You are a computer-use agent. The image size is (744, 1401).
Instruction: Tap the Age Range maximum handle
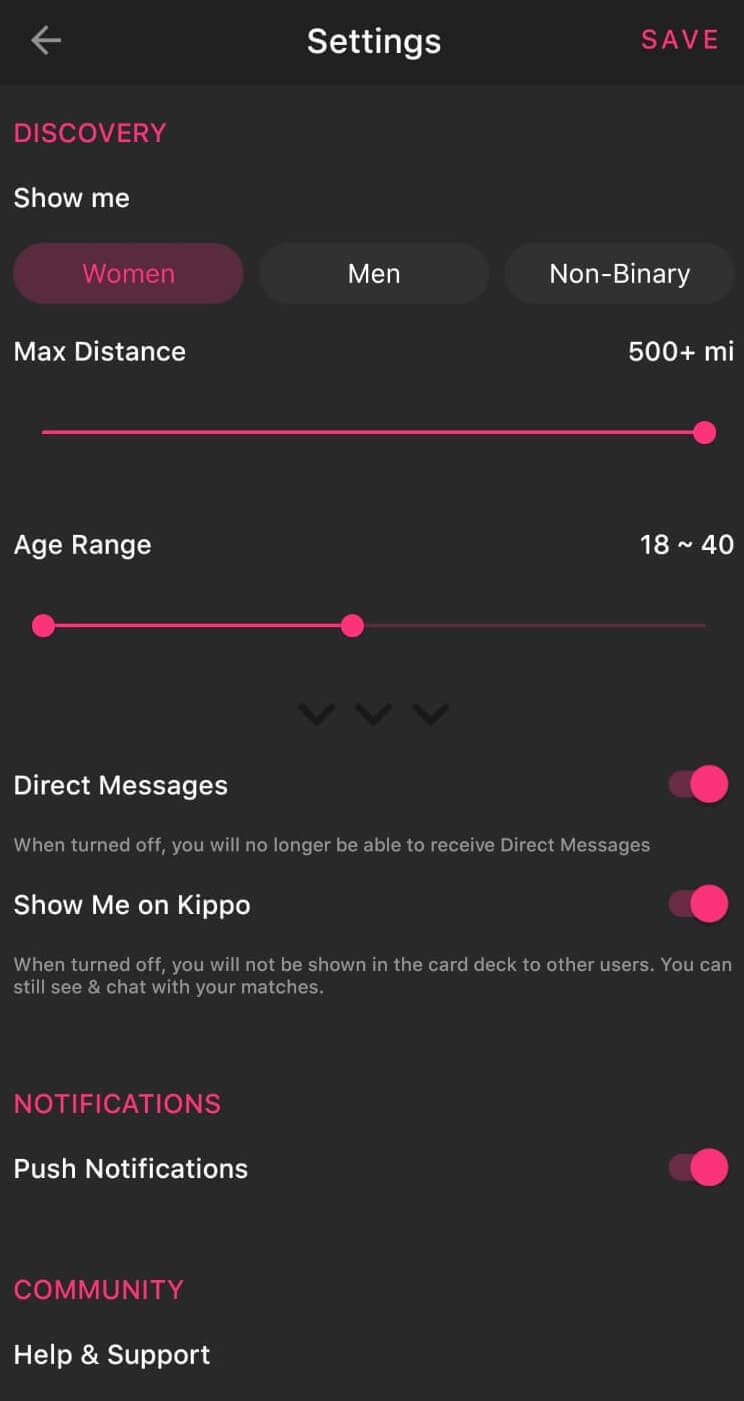click(352, 626)
